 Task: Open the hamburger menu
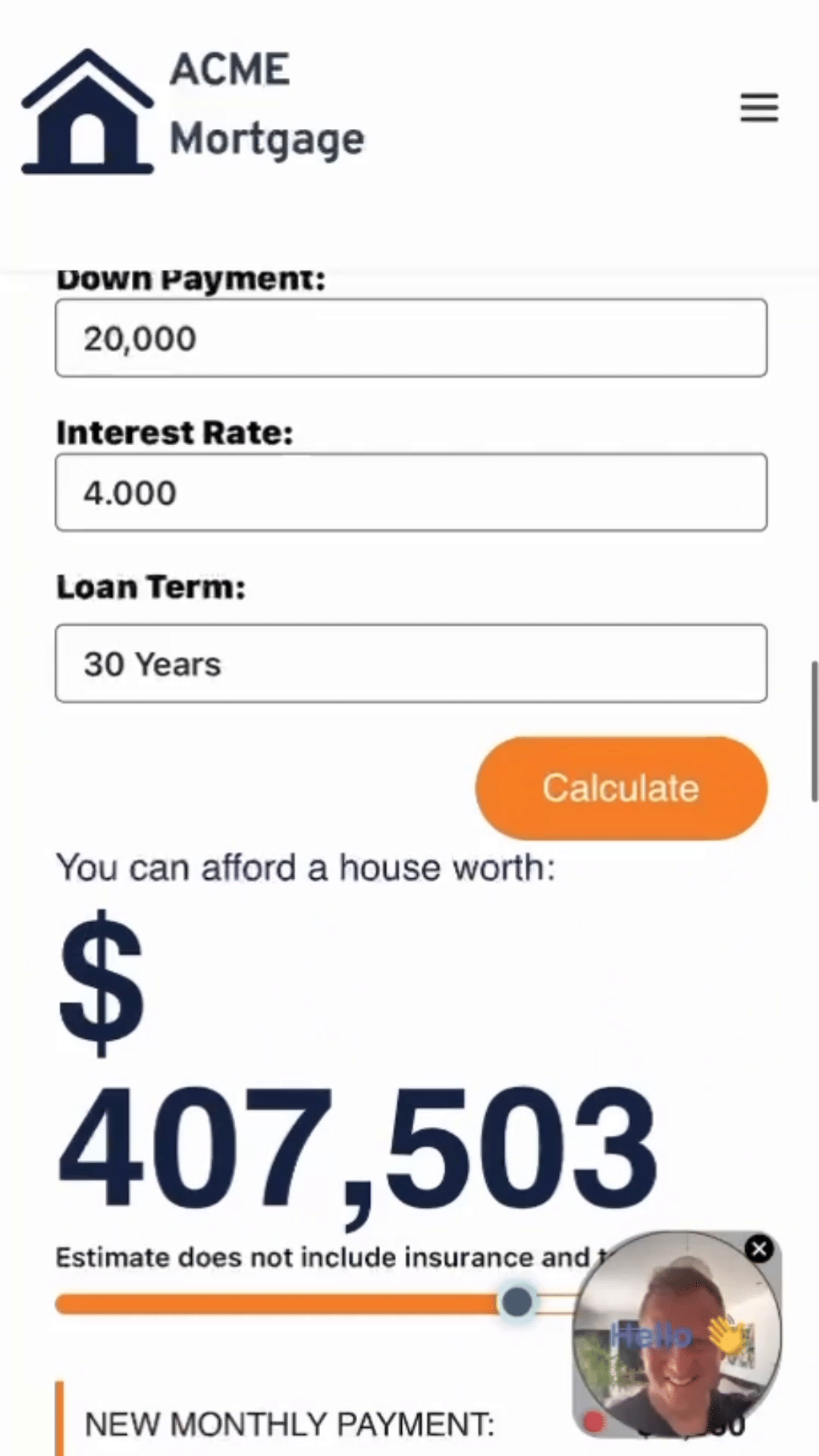click(759, 108)
